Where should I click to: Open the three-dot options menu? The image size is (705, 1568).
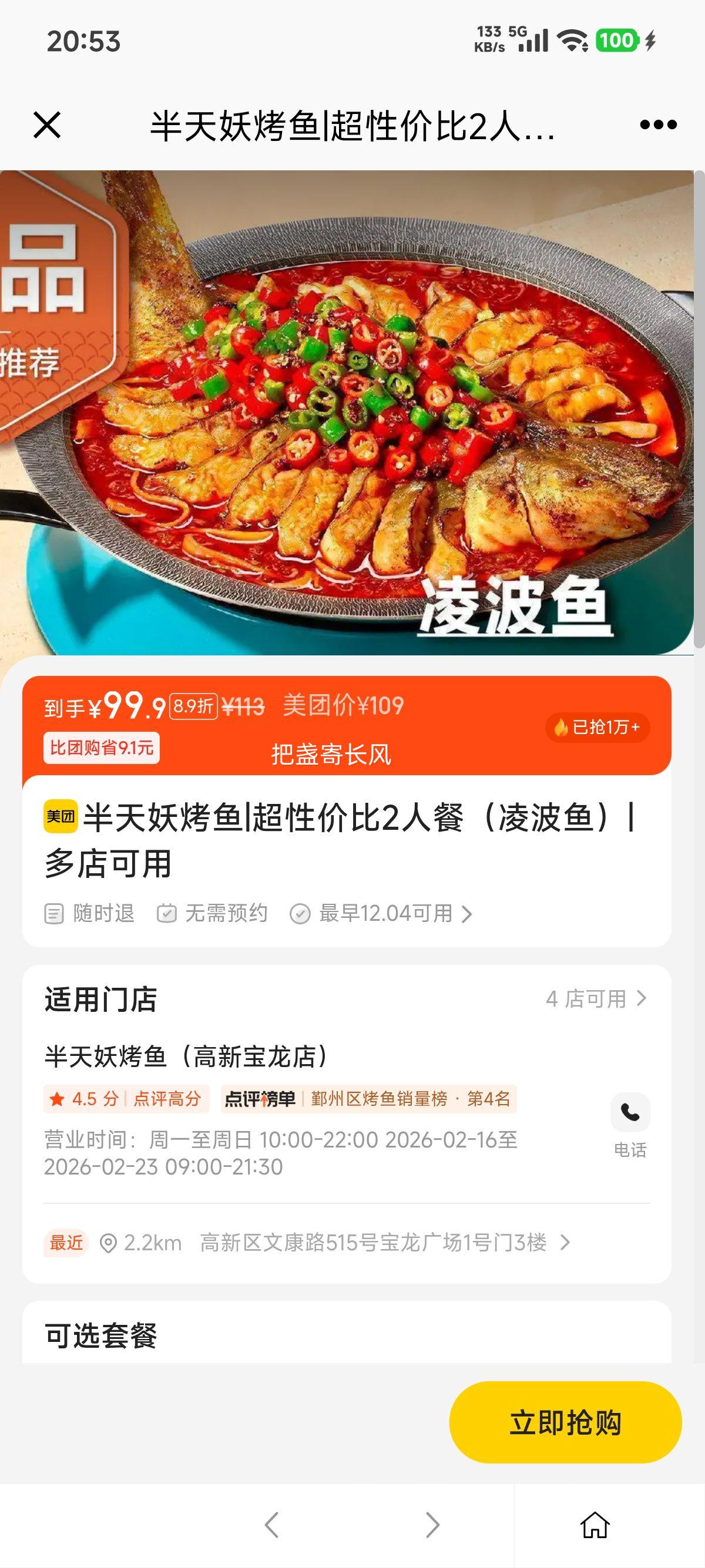click(653, 124)
